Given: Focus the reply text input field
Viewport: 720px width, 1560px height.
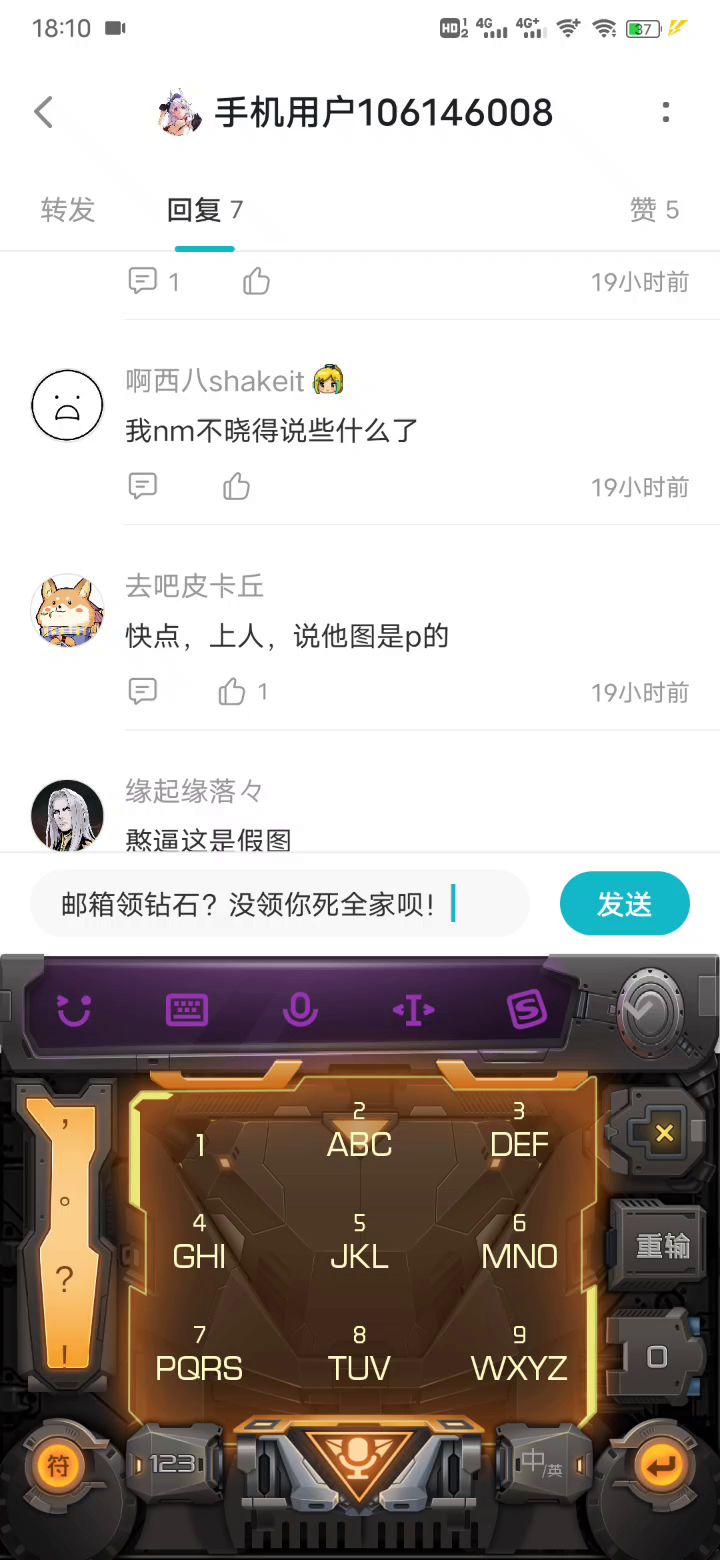Looking at the screenshot, I should click(280, 904).
